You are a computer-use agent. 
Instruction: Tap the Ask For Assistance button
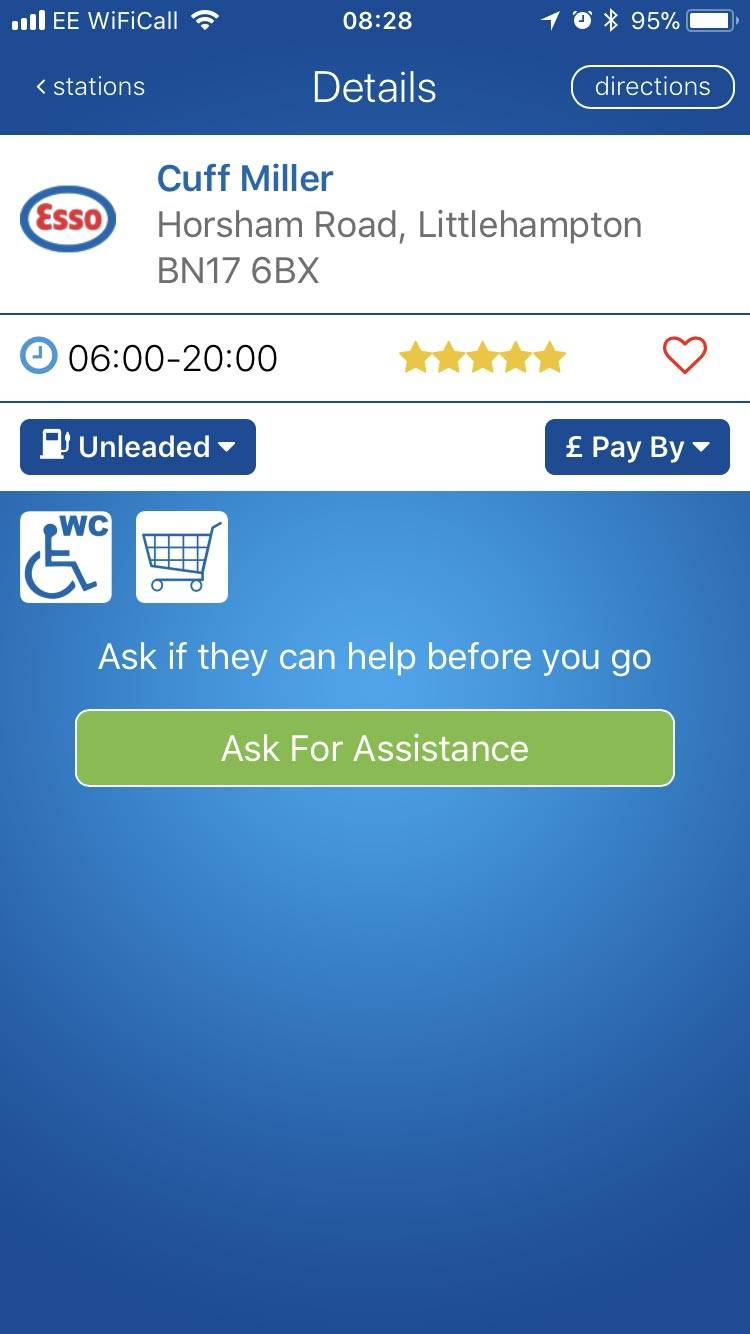click(x=375, y=748)
